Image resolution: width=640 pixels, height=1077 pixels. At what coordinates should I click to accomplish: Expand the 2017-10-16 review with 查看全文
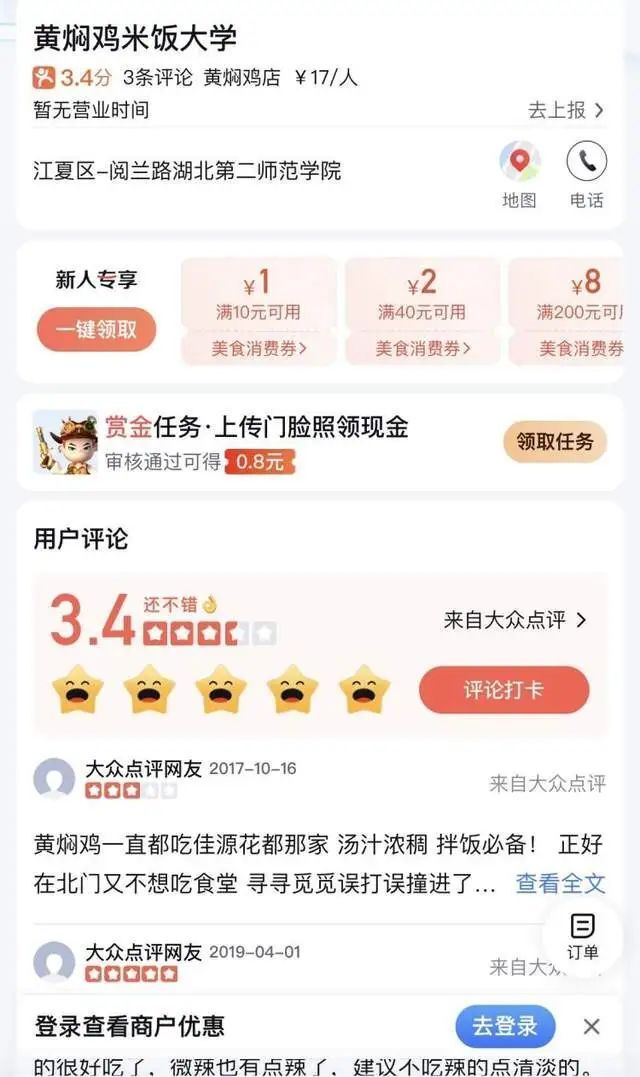[x=560, y=883]
